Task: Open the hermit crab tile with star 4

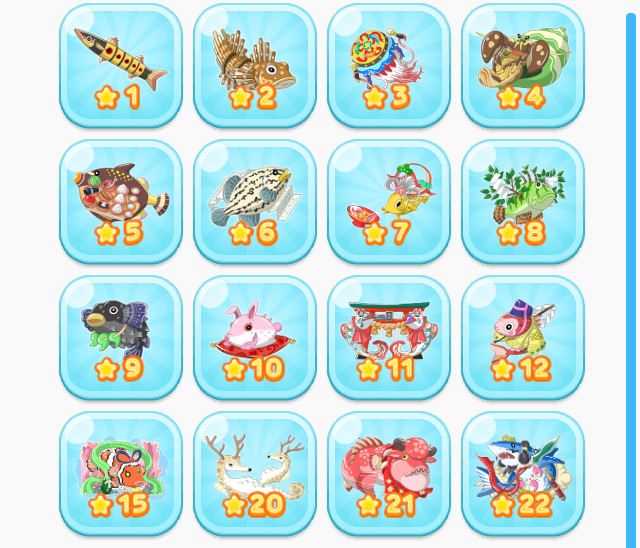Action: tap(523, 65)
